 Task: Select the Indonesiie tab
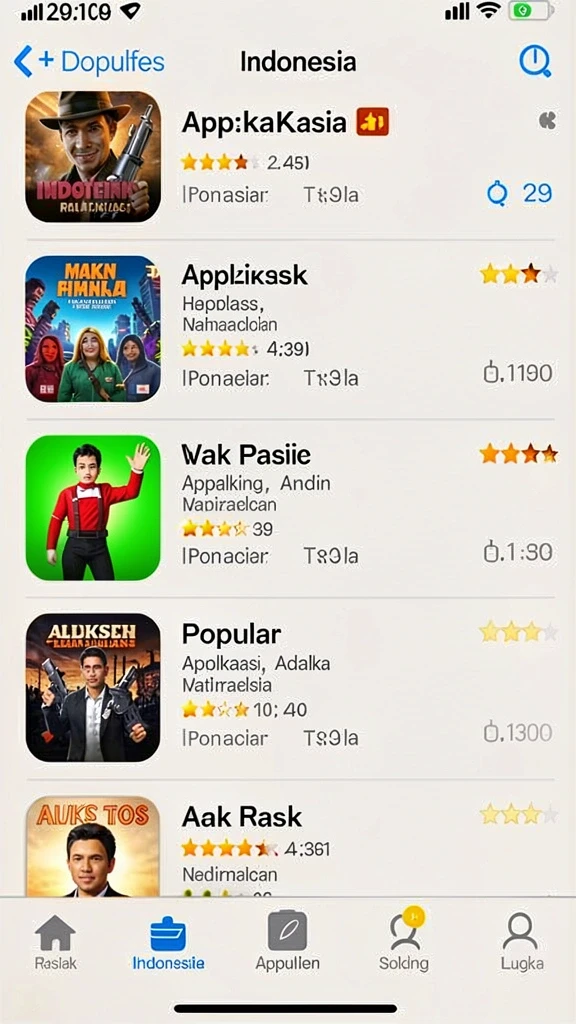(168, 940)
